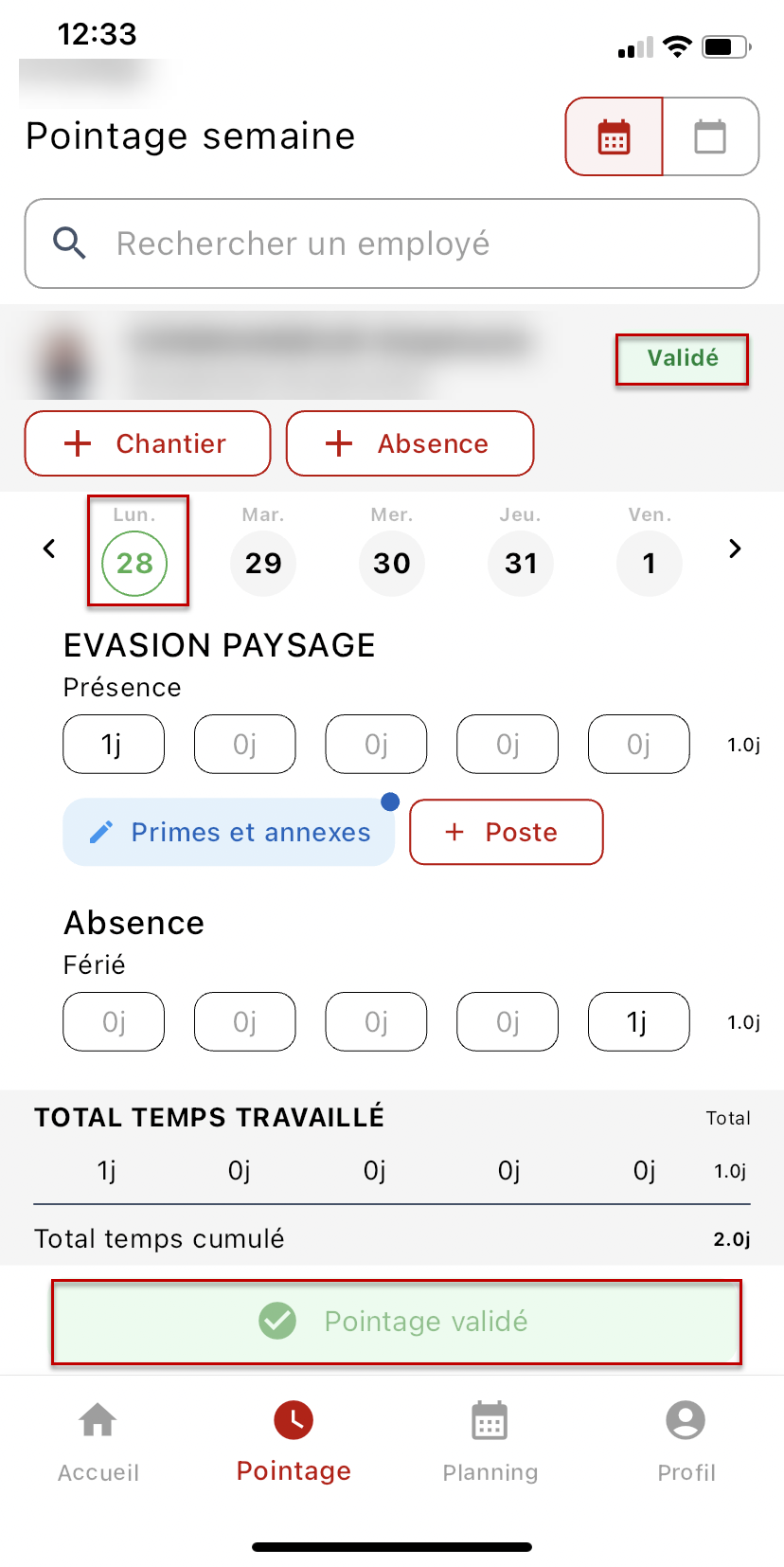784x1567 pixels.
Task: Open the Planning tab
Action: [x=490, y=1442]
